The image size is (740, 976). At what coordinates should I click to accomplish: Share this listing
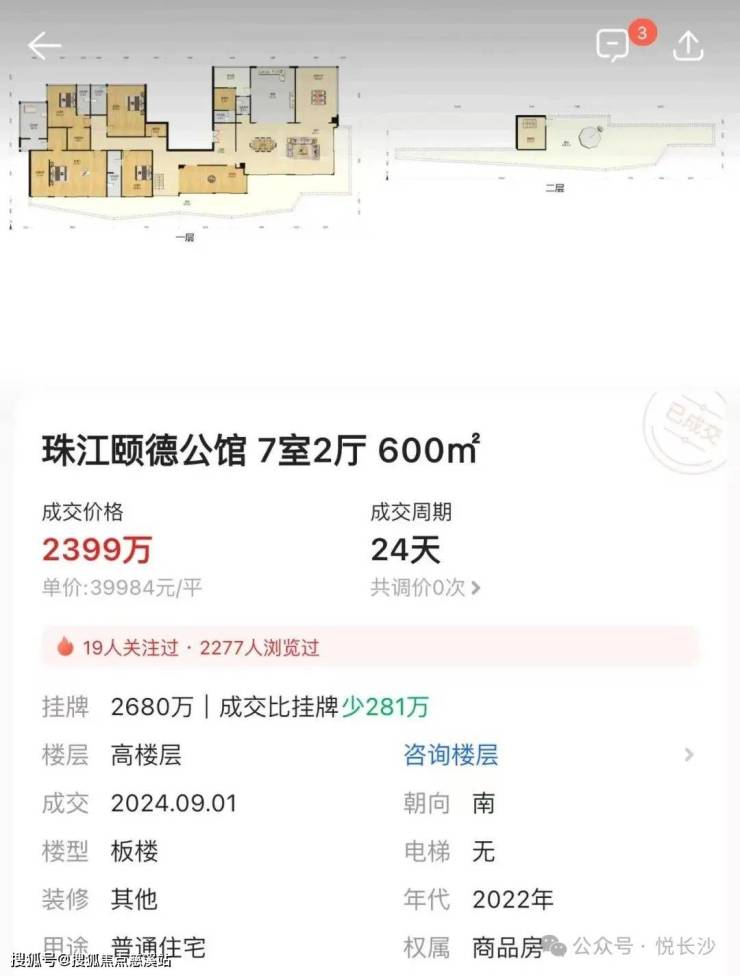tap(689, 45)
